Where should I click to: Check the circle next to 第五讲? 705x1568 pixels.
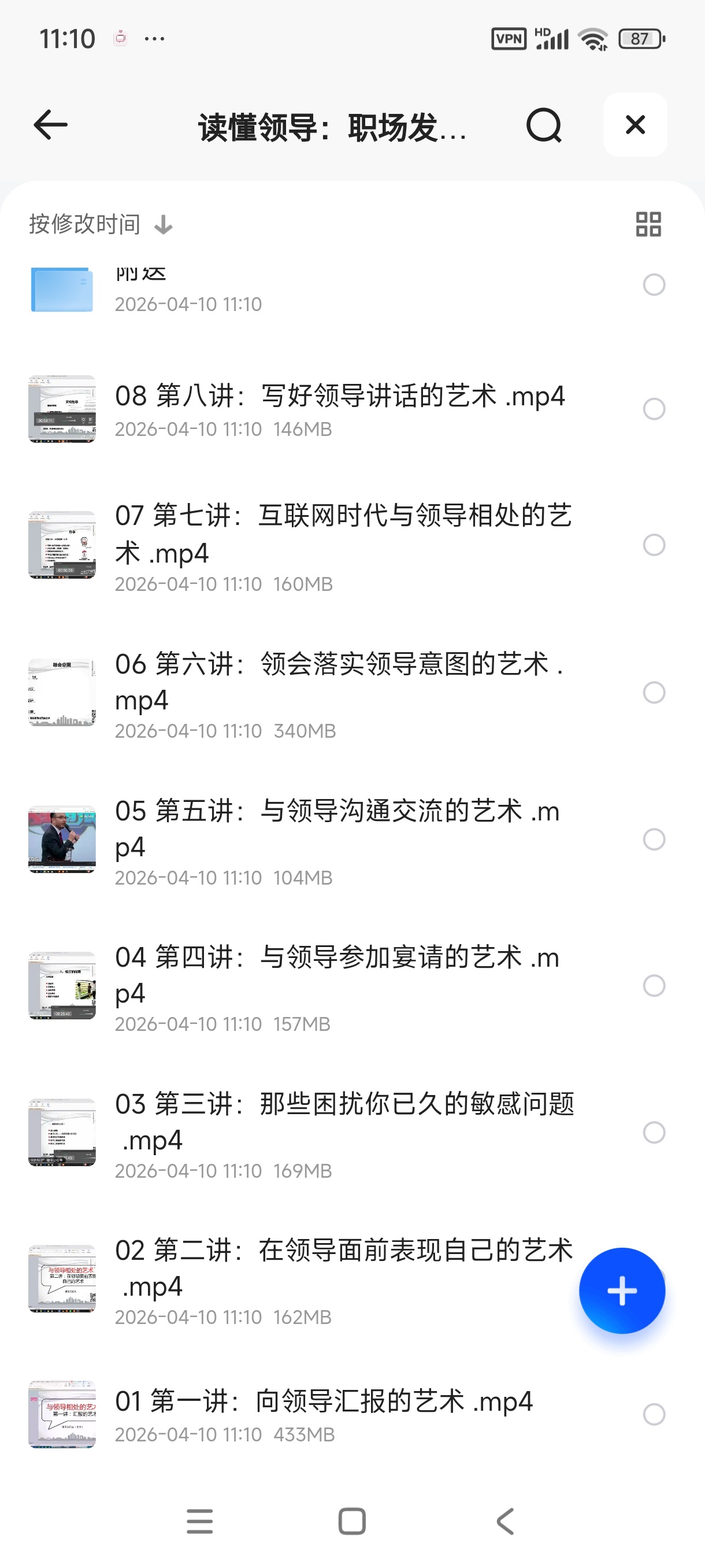(x=655, y=839)
